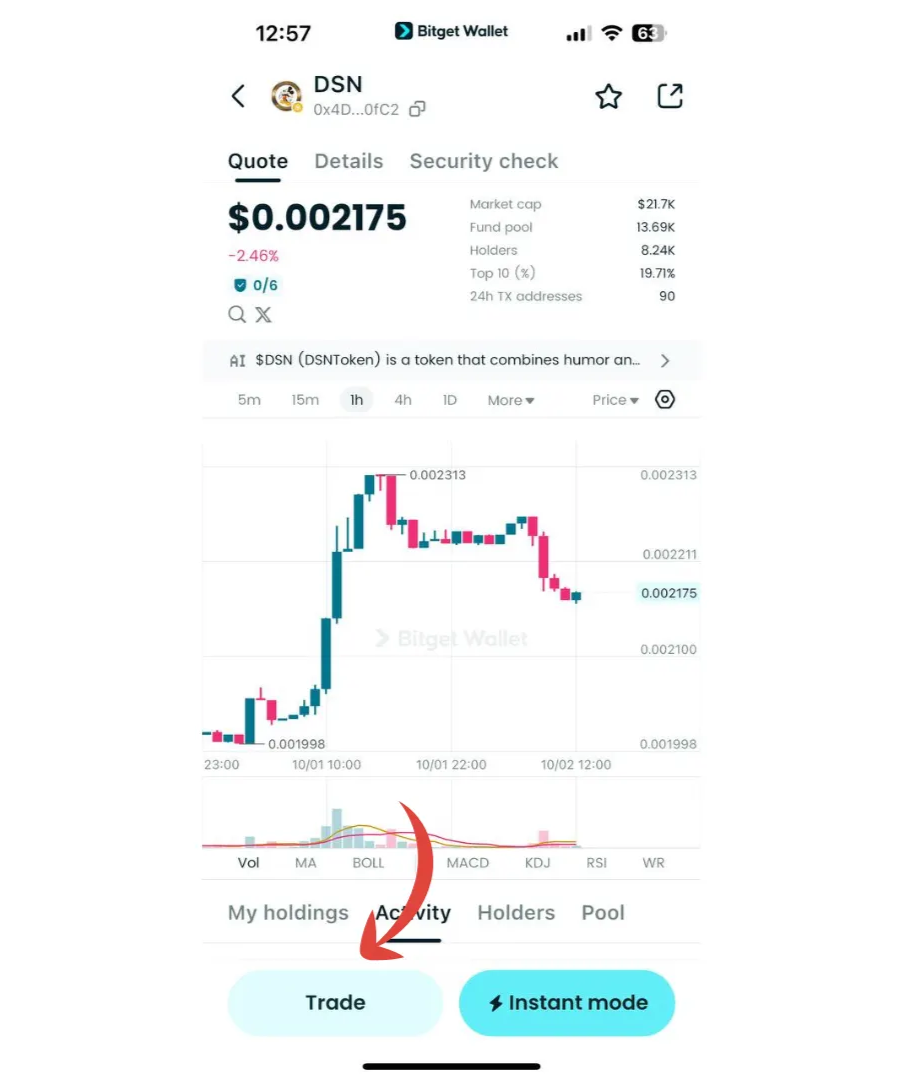Add DSN to favorites with star
This screenshot has width=906, height=1080.
[x=608, y=96]
